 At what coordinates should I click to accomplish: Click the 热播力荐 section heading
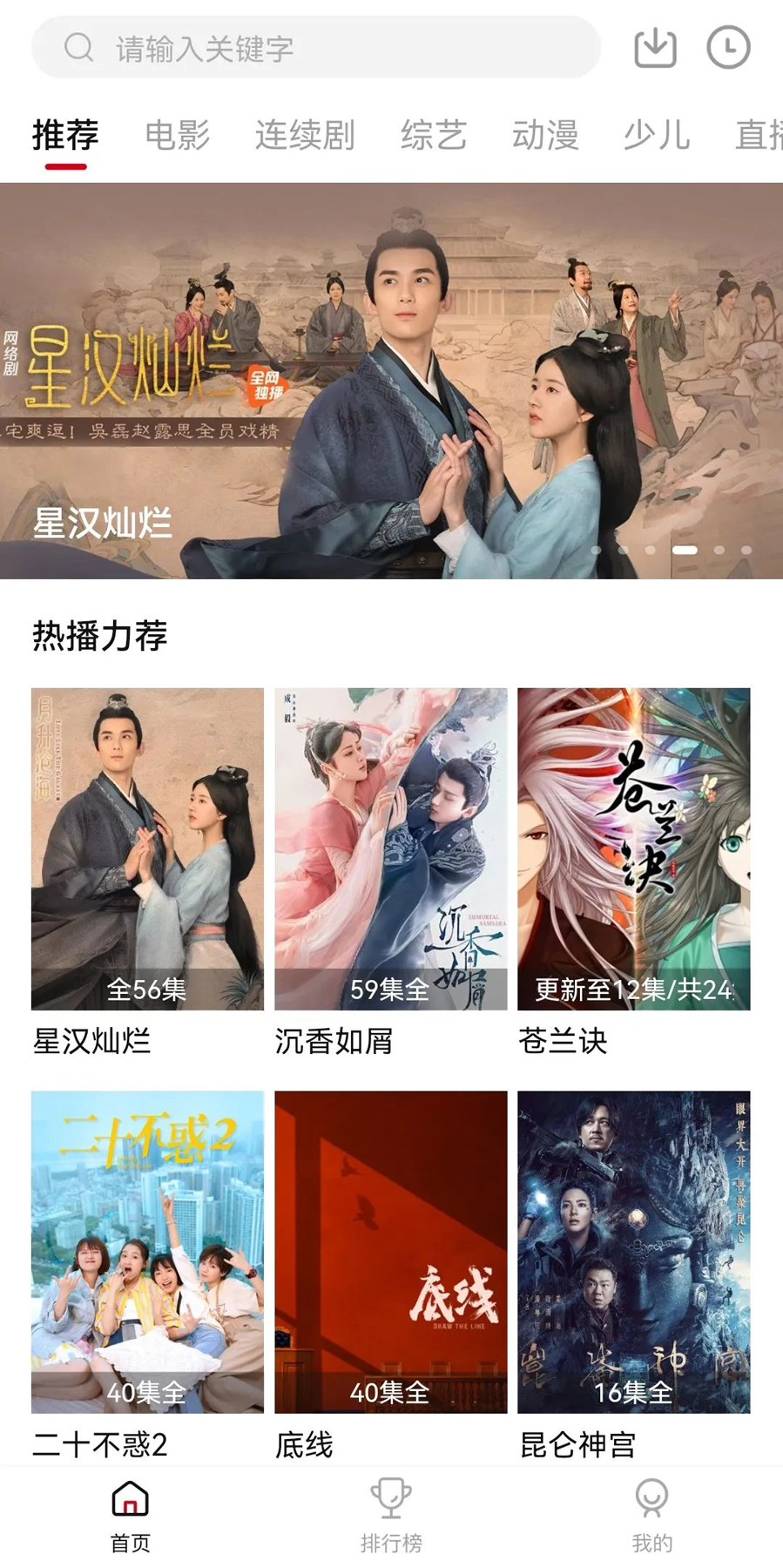point(100,635)
